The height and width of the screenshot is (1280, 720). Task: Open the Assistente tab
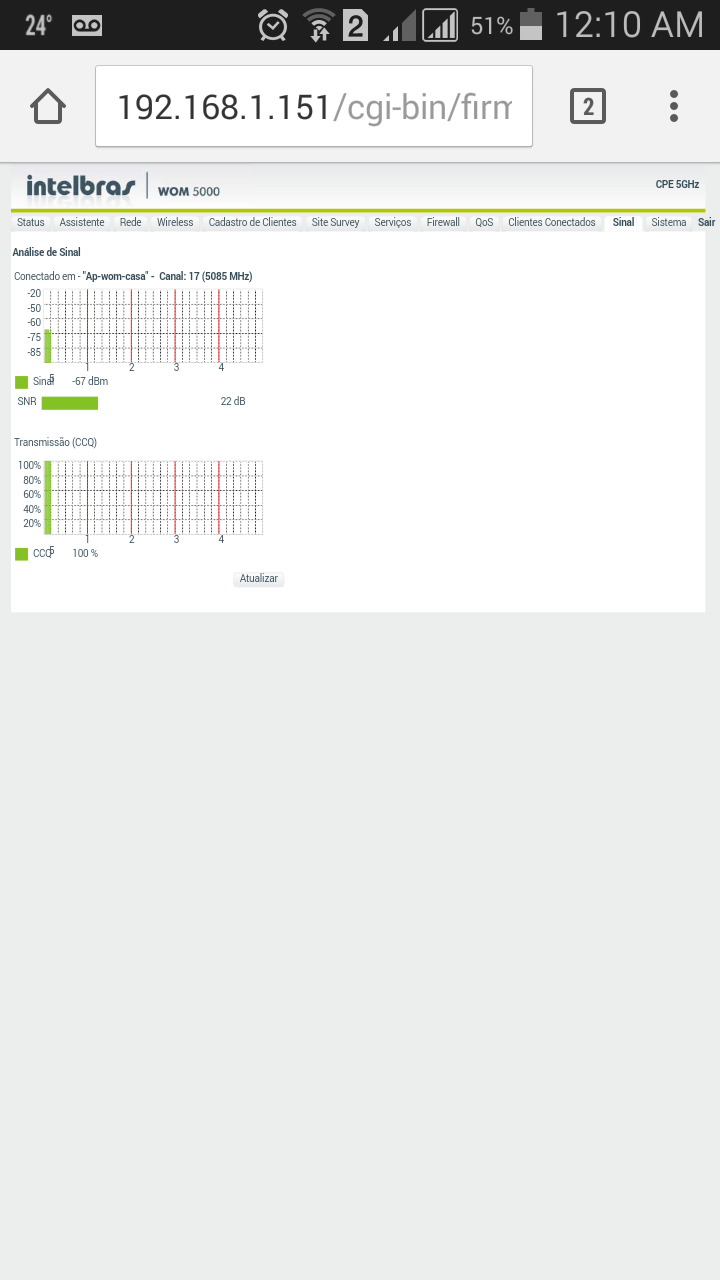82,223
